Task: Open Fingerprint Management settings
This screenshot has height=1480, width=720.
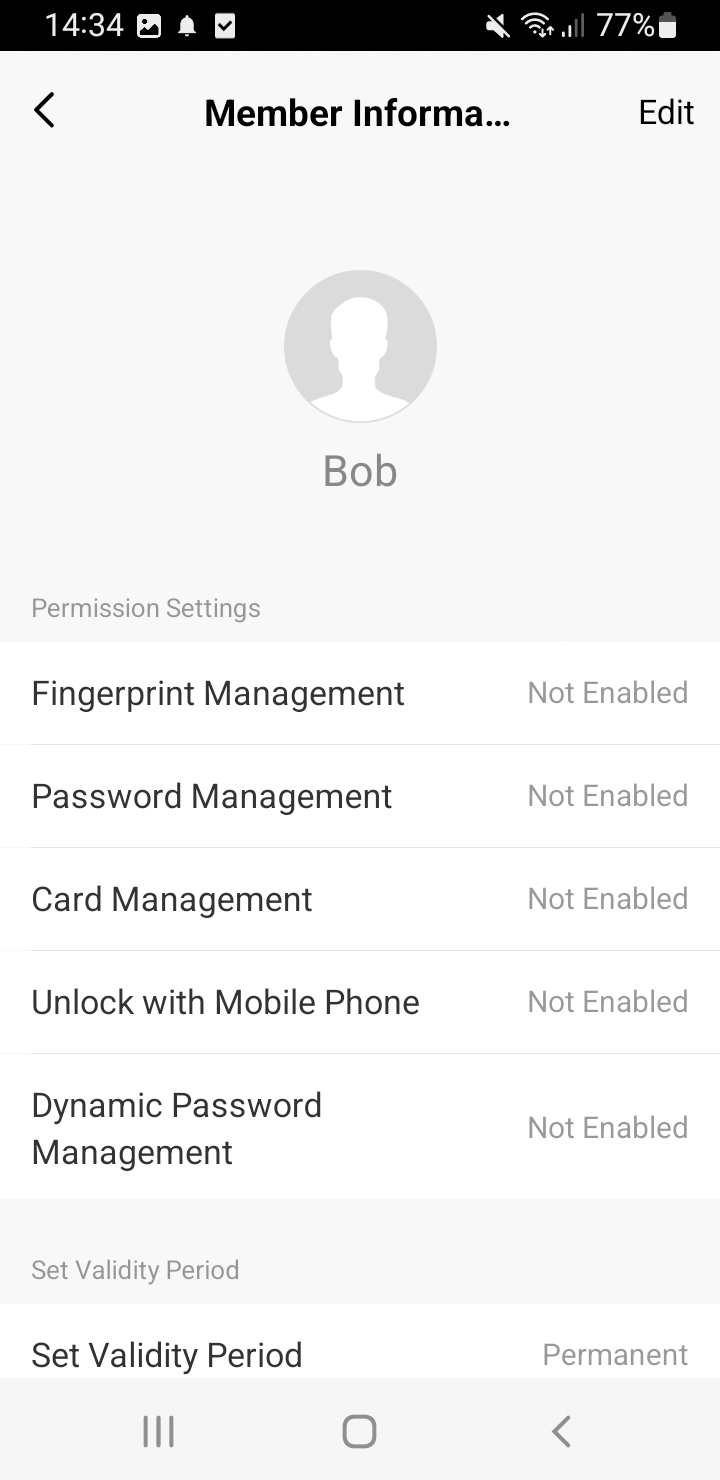Action: click(x=360, y=693)
